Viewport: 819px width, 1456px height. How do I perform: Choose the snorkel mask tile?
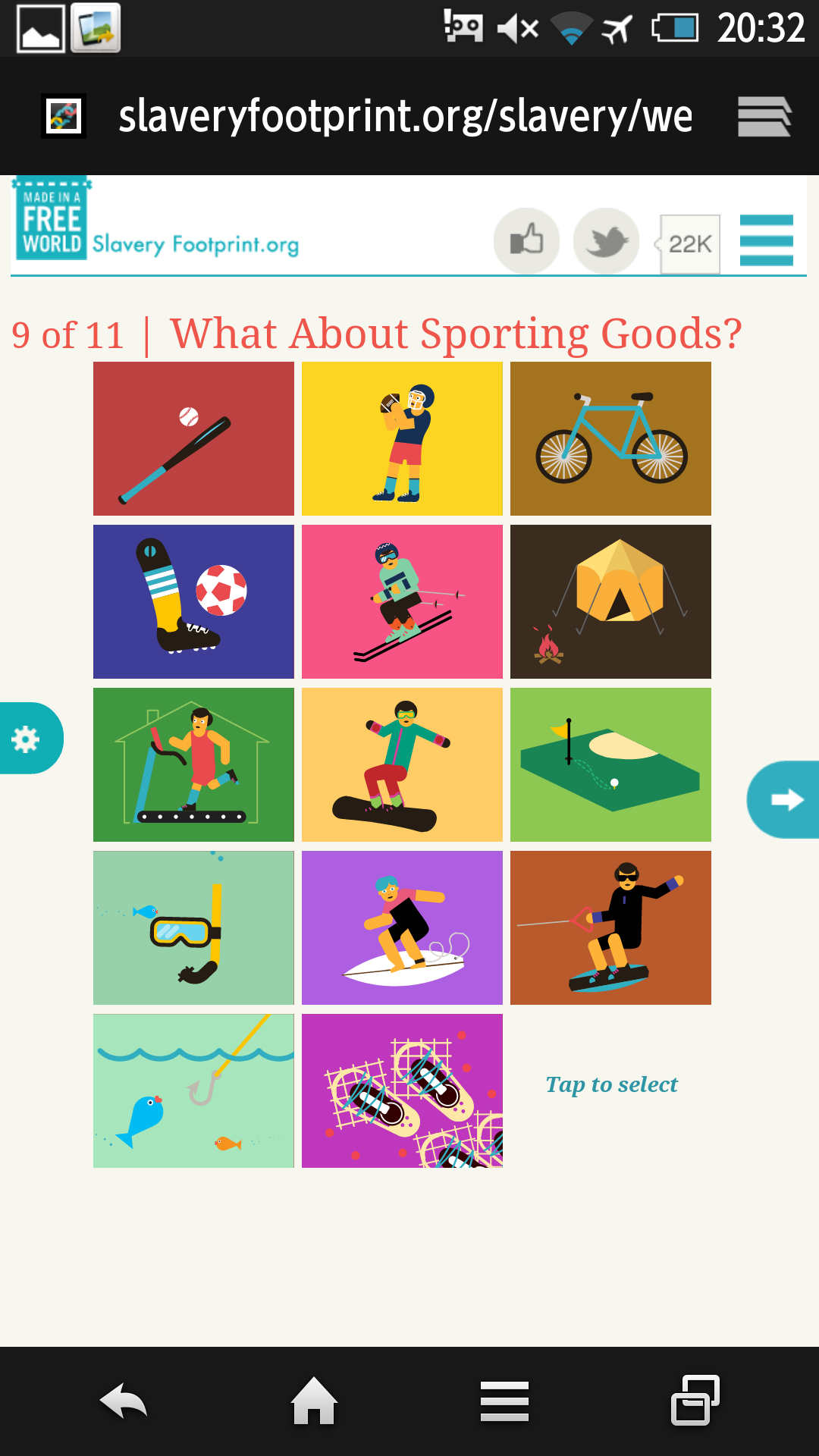click(x=193, y=927)
